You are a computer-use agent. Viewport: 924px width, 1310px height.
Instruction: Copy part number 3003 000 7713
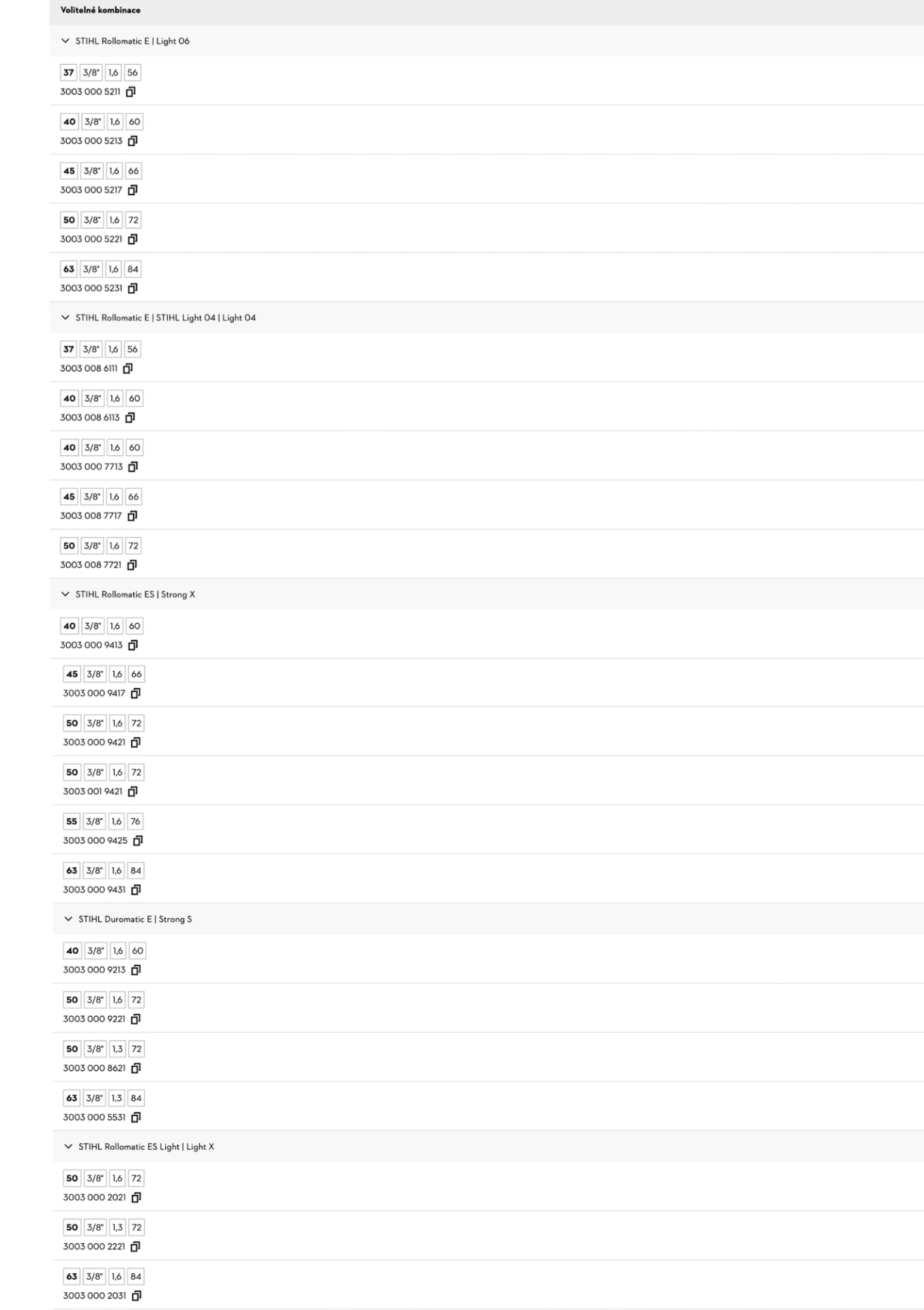(x=133, y=467)
